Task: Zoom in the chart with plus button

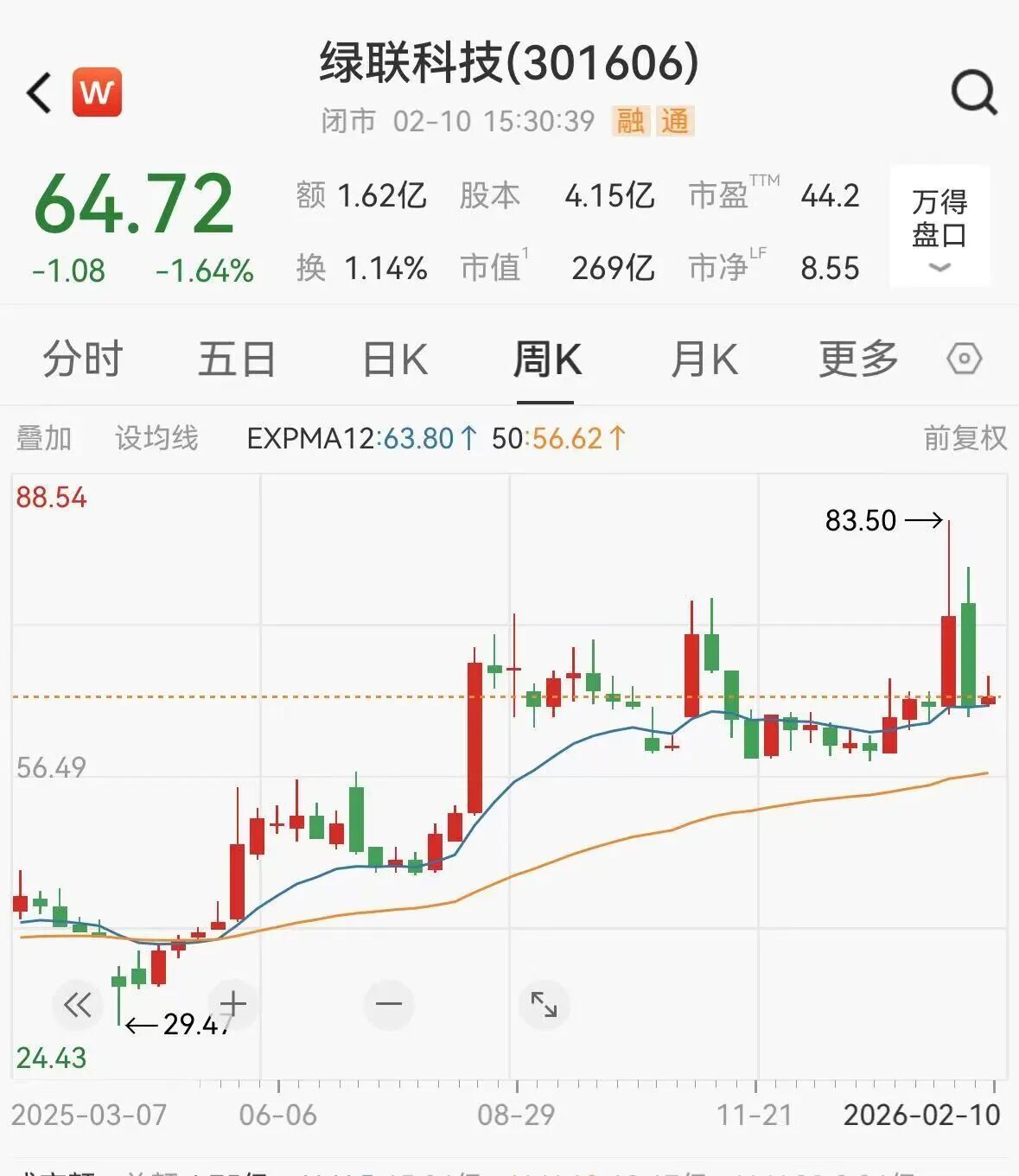Action: click(x=233, y=1004)
